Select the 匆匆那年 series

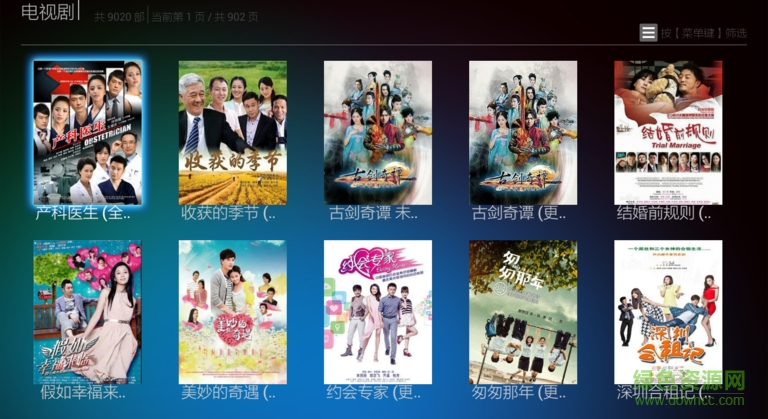tap(523, 311)
